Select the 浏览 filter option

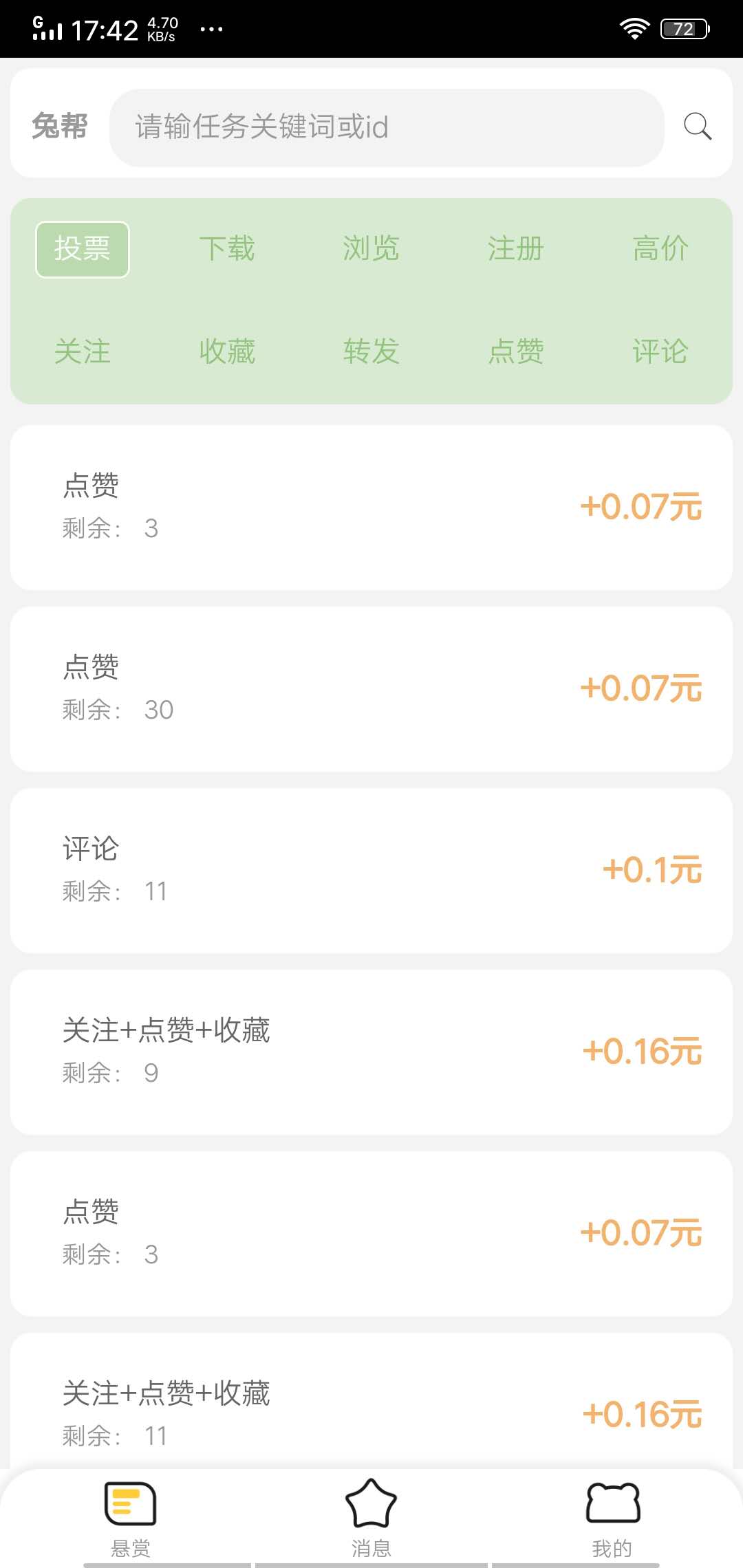(370, 250)
